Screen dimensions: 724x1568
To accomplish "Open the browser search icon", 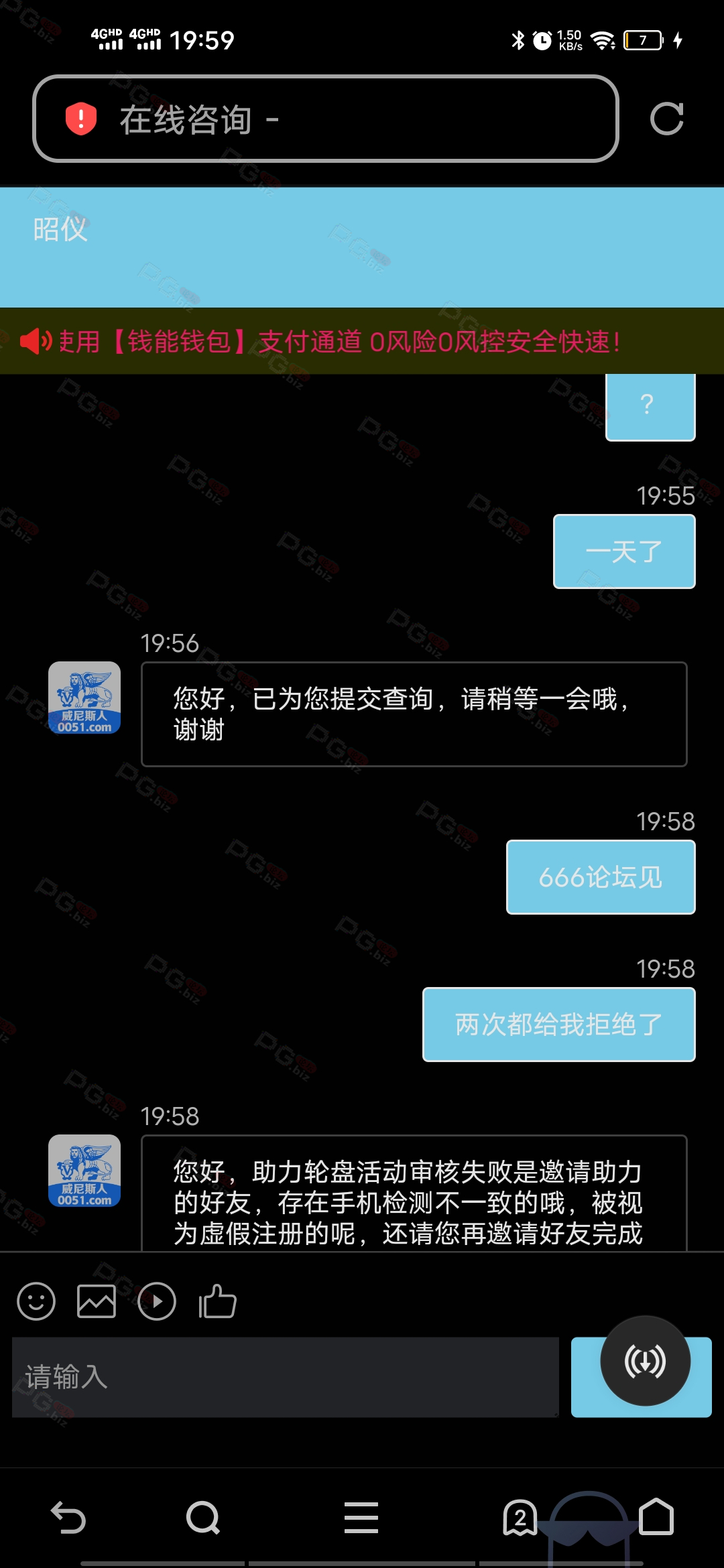I will pyautogui.click(x=203, y=1518).
